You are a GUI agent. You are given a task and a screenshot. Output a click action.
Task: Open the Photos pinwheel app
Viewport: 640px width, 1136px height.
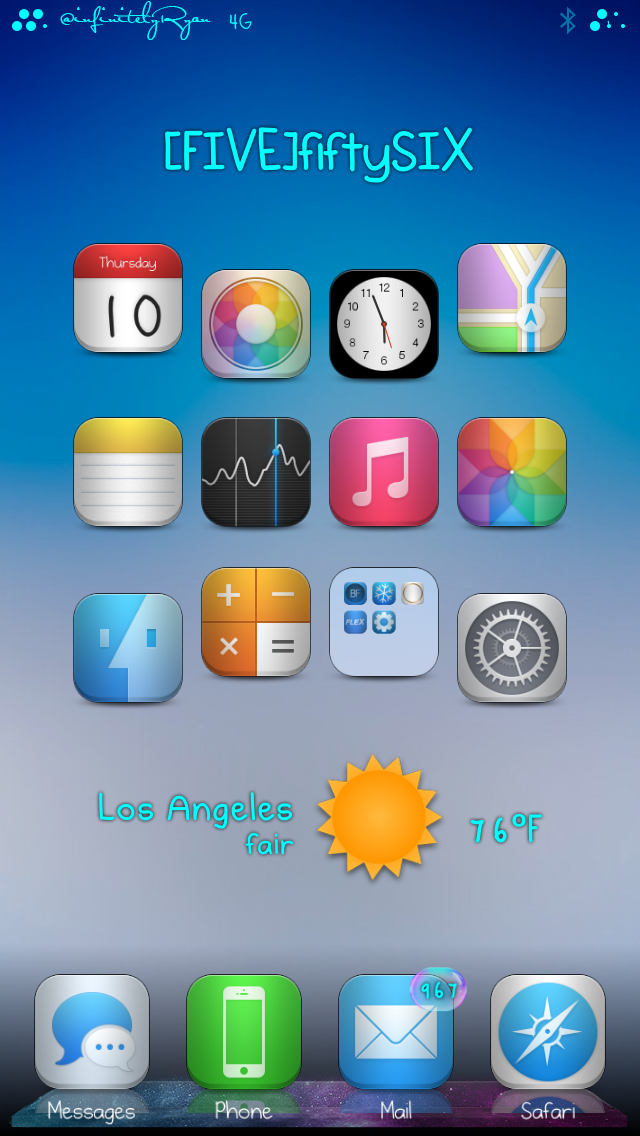(512, 472)
